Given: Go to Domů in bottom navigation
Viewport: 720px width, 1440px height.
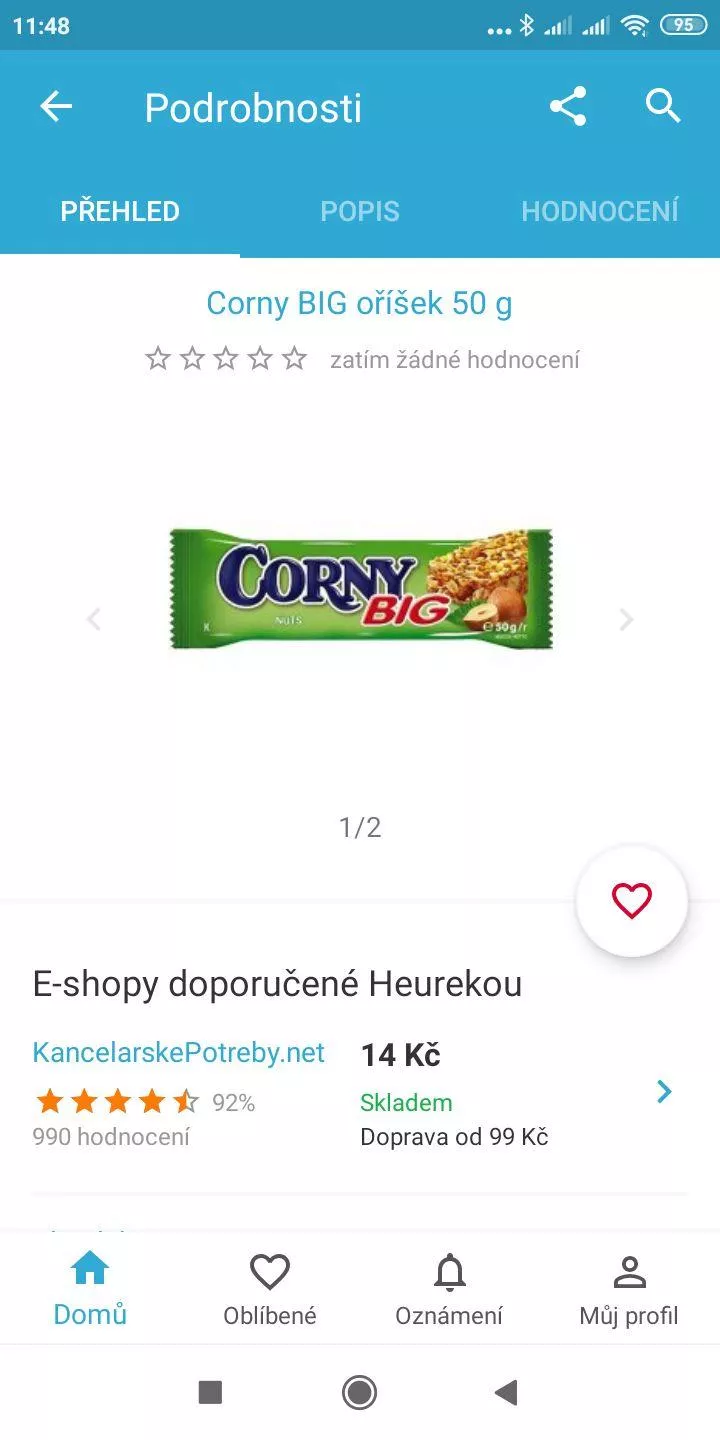Looking at the screenshot, I should (90, 1289).
